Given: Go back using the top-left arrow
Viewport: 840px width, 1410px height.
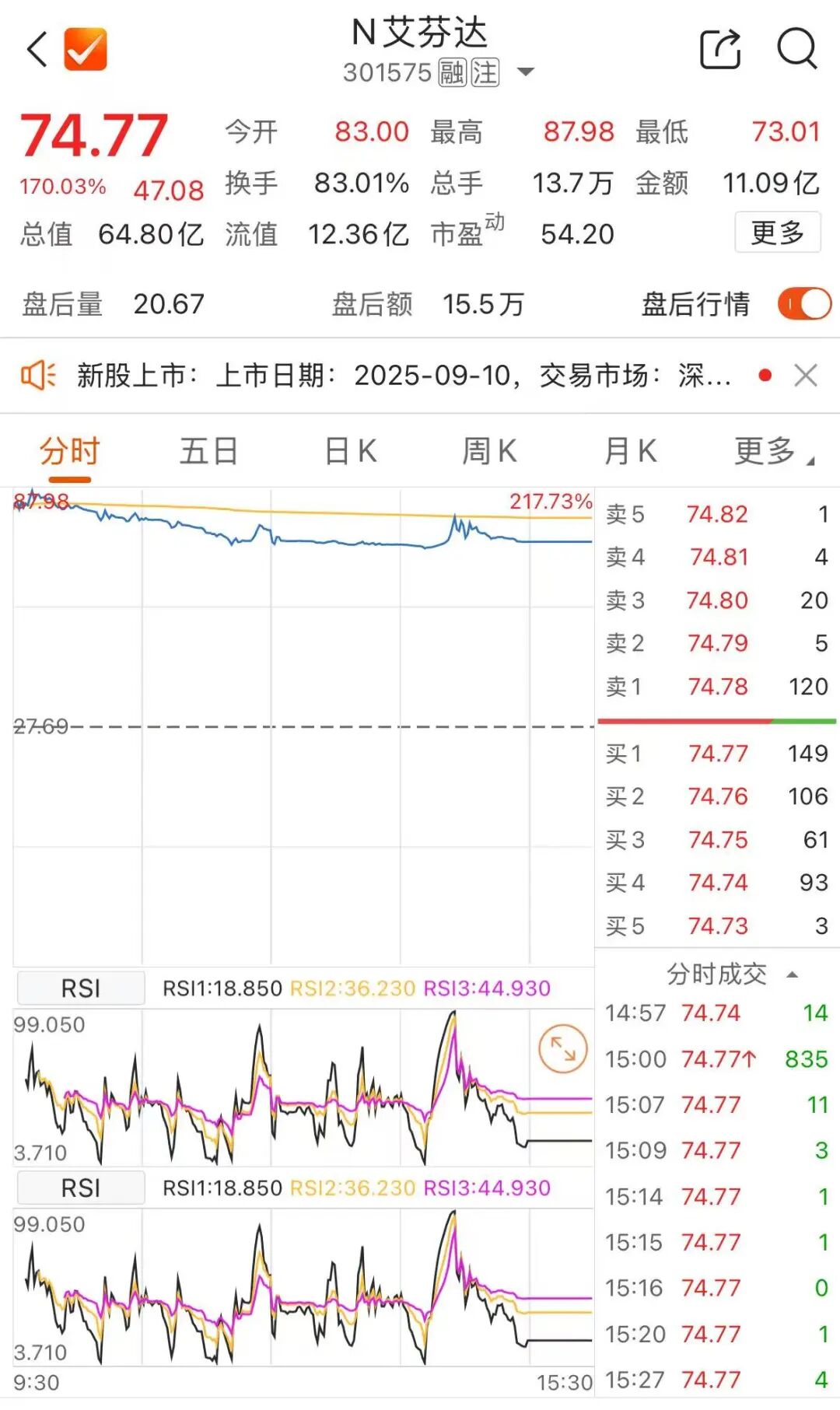Looking at the screenshot, I should (37, 50).
